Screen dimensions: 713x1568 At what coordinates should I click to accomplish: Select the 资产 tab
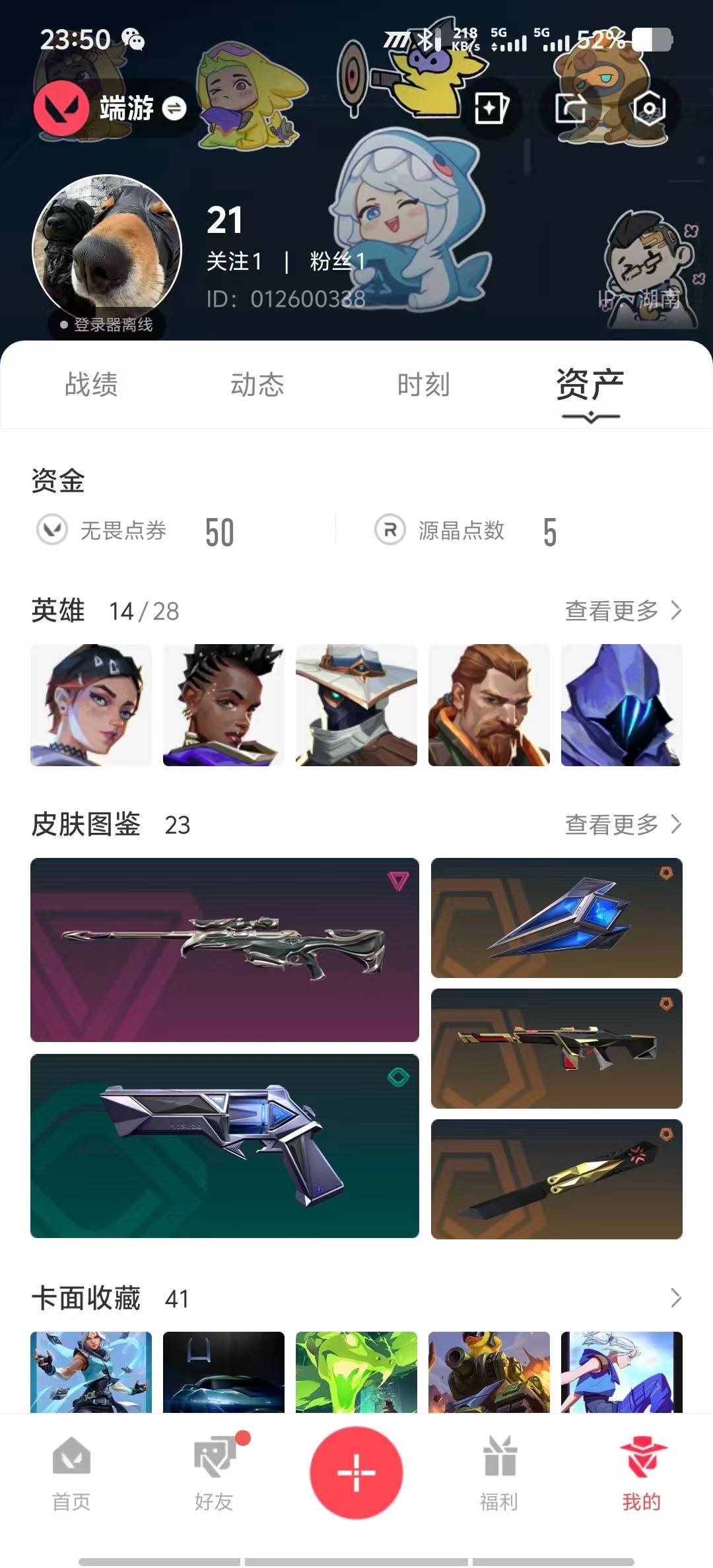click(x=590, y=385)
